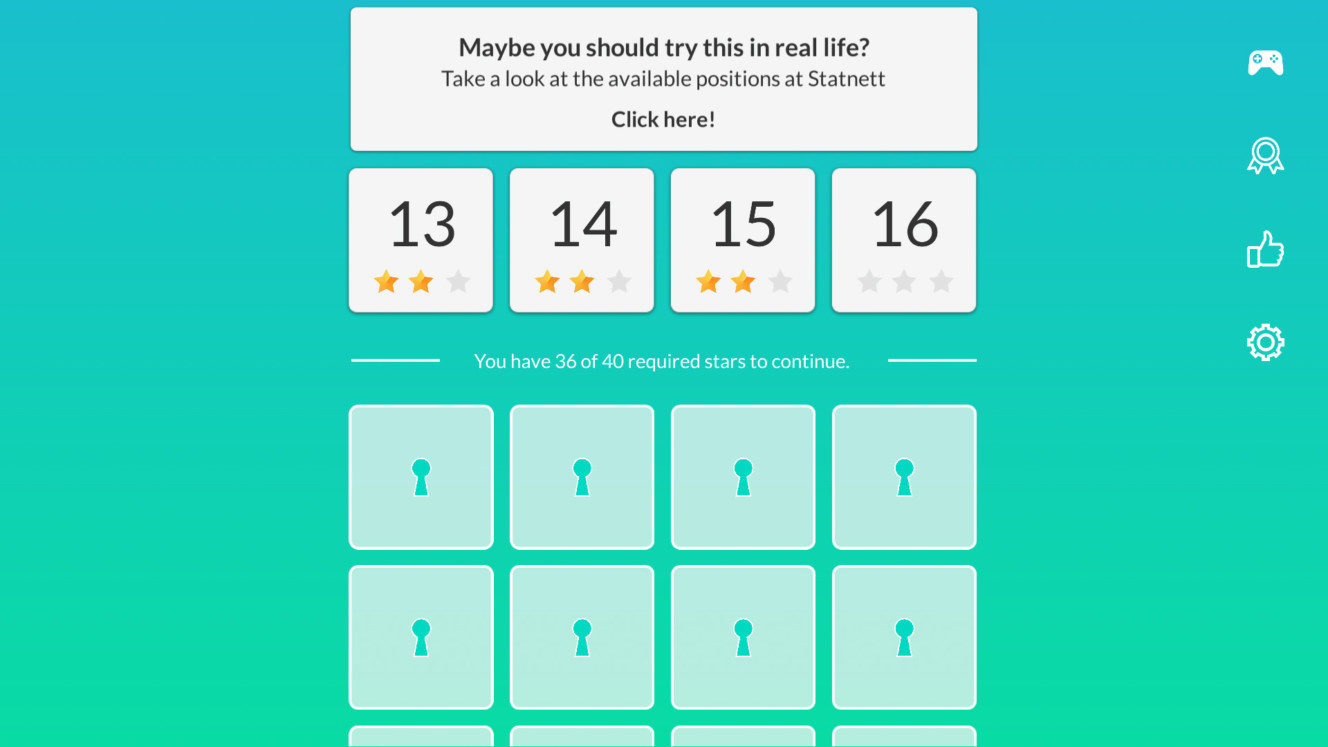Play level 14
Screen dimensions: 1328x747
point(582,240)
